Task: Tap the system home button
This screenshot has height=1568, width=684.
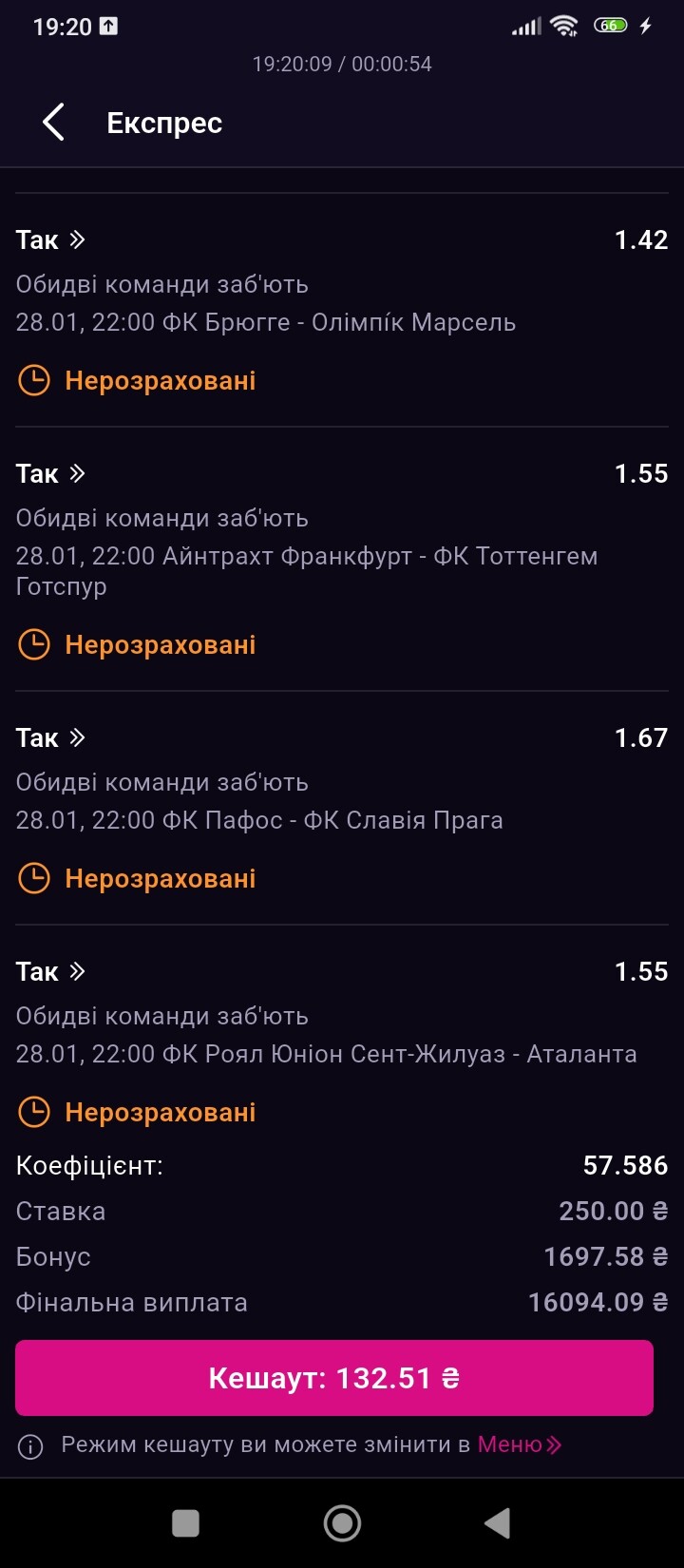Action: [x=342, y=1523]
